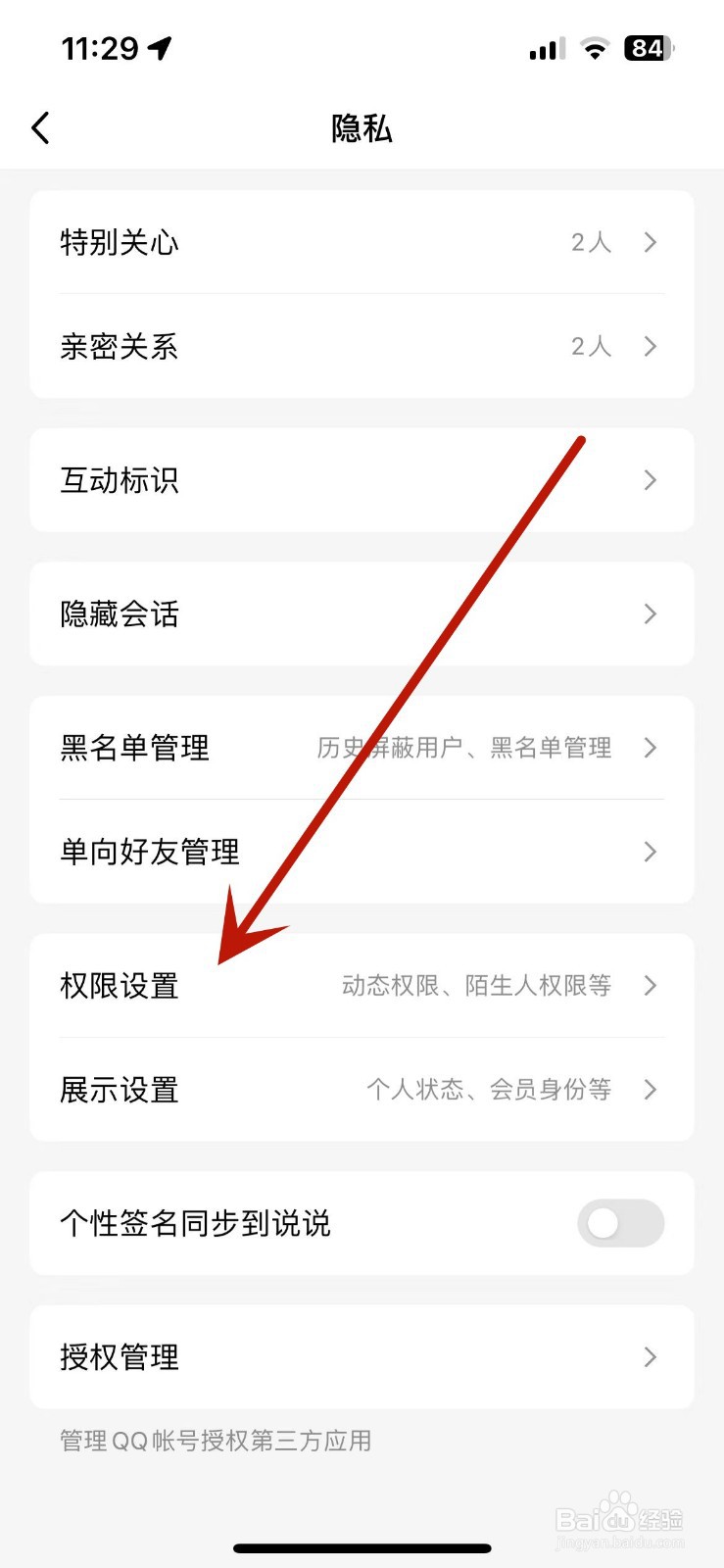Tap 动态权限、陌生人权限等 subtitle
724x1568 pixels.
pyautogui.click(x=478, y=987)
